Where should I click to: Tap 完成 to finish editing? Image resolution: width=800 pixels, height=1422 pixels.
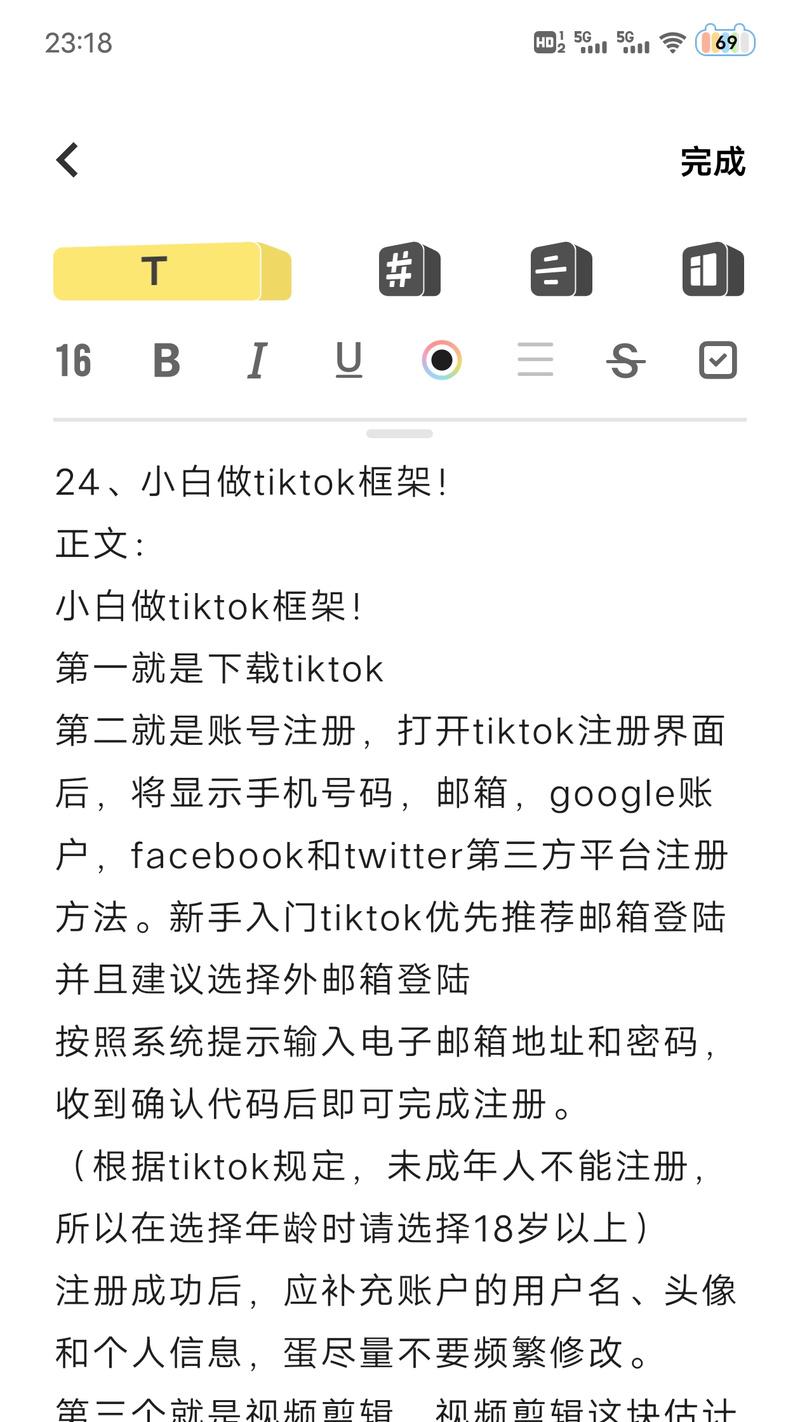coord(712,162)
